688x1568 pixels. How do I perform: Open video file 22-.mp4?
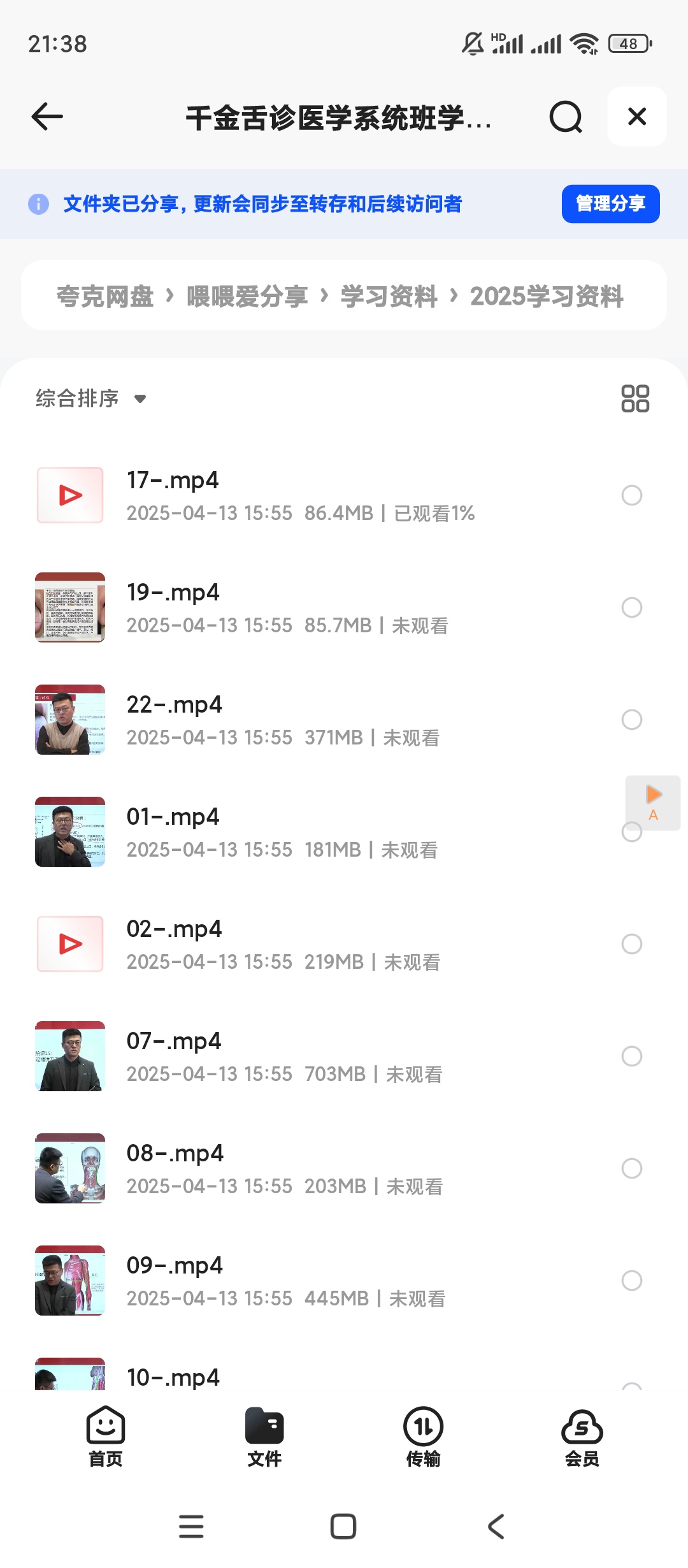174,720
